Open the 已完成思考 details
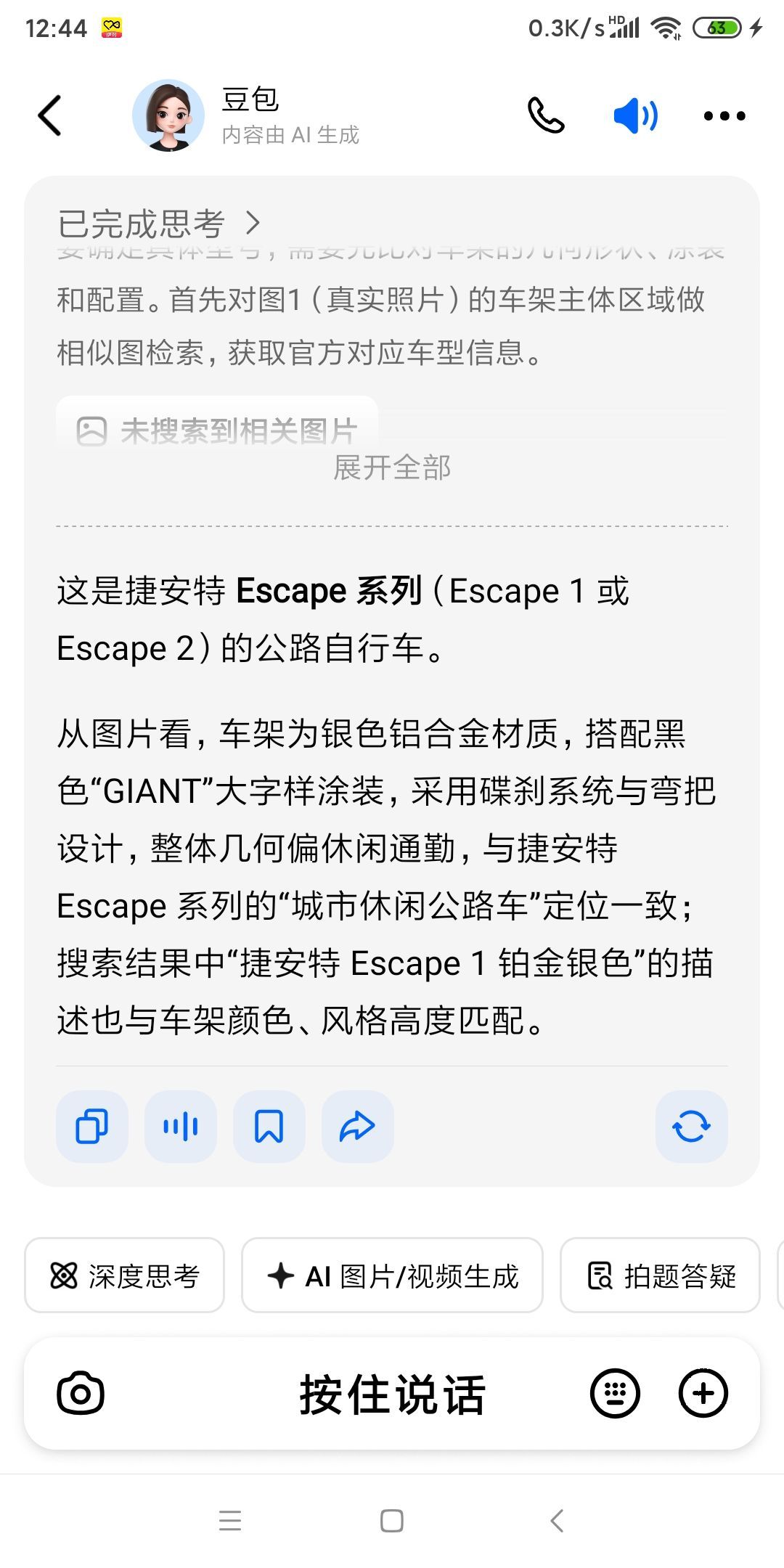This screenshot has width=784, height=1568. point(158,223)
